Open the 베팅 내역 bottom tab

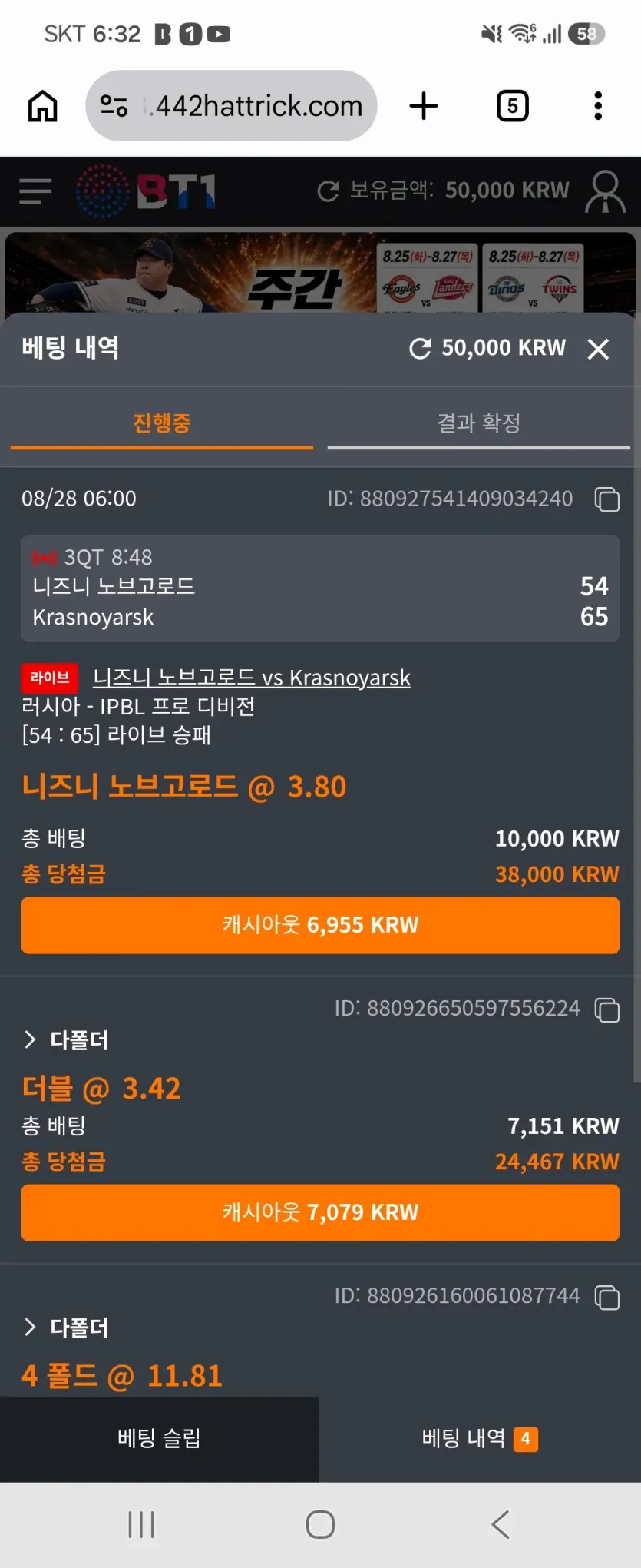pyautogui.click(x=480, y=1439)
